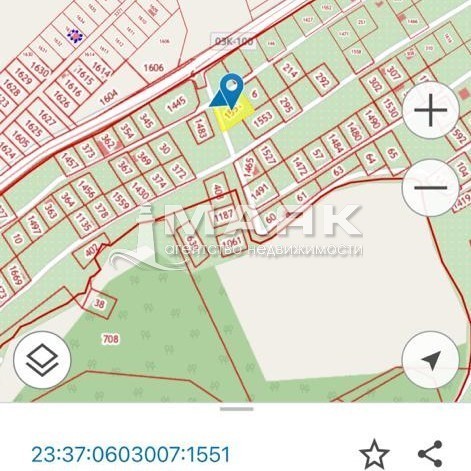This screenshot has width=471, height=471.
Task: Open the map layers selector
Action: [42, 360]
